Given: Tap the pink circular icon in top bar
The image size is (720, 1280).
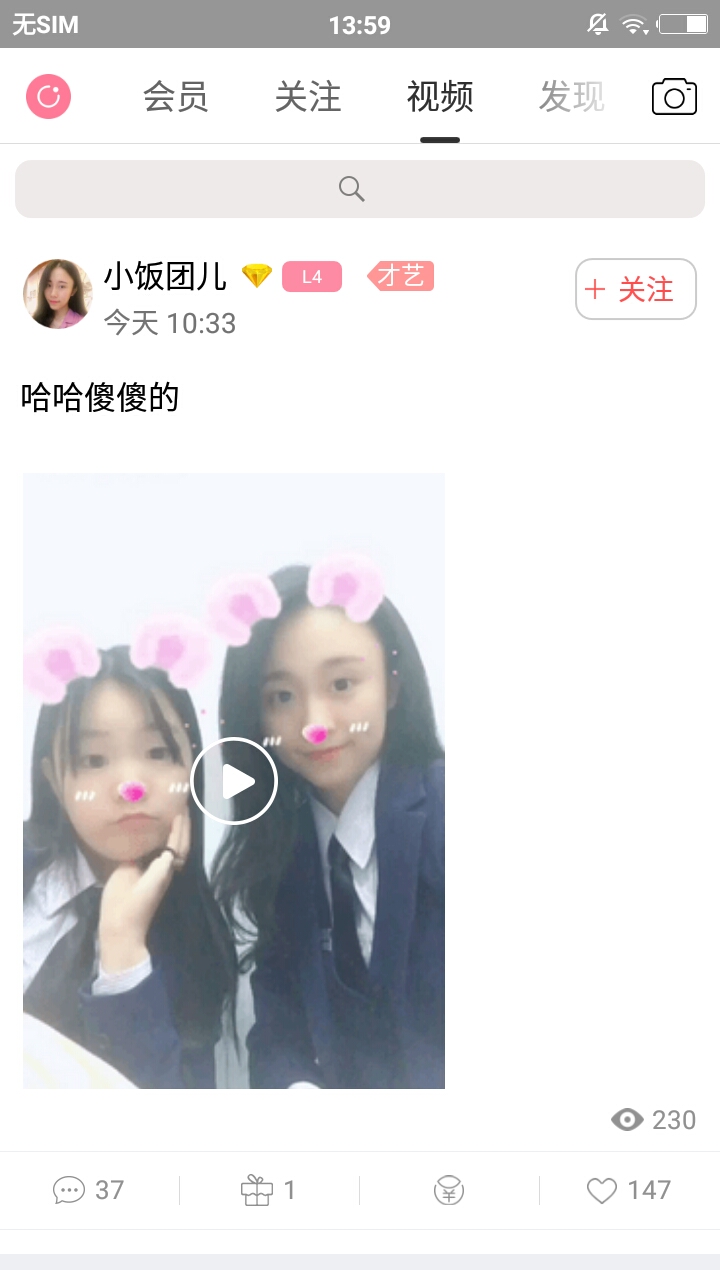Looking at the screenshot, I should click(x=48, y=97).
